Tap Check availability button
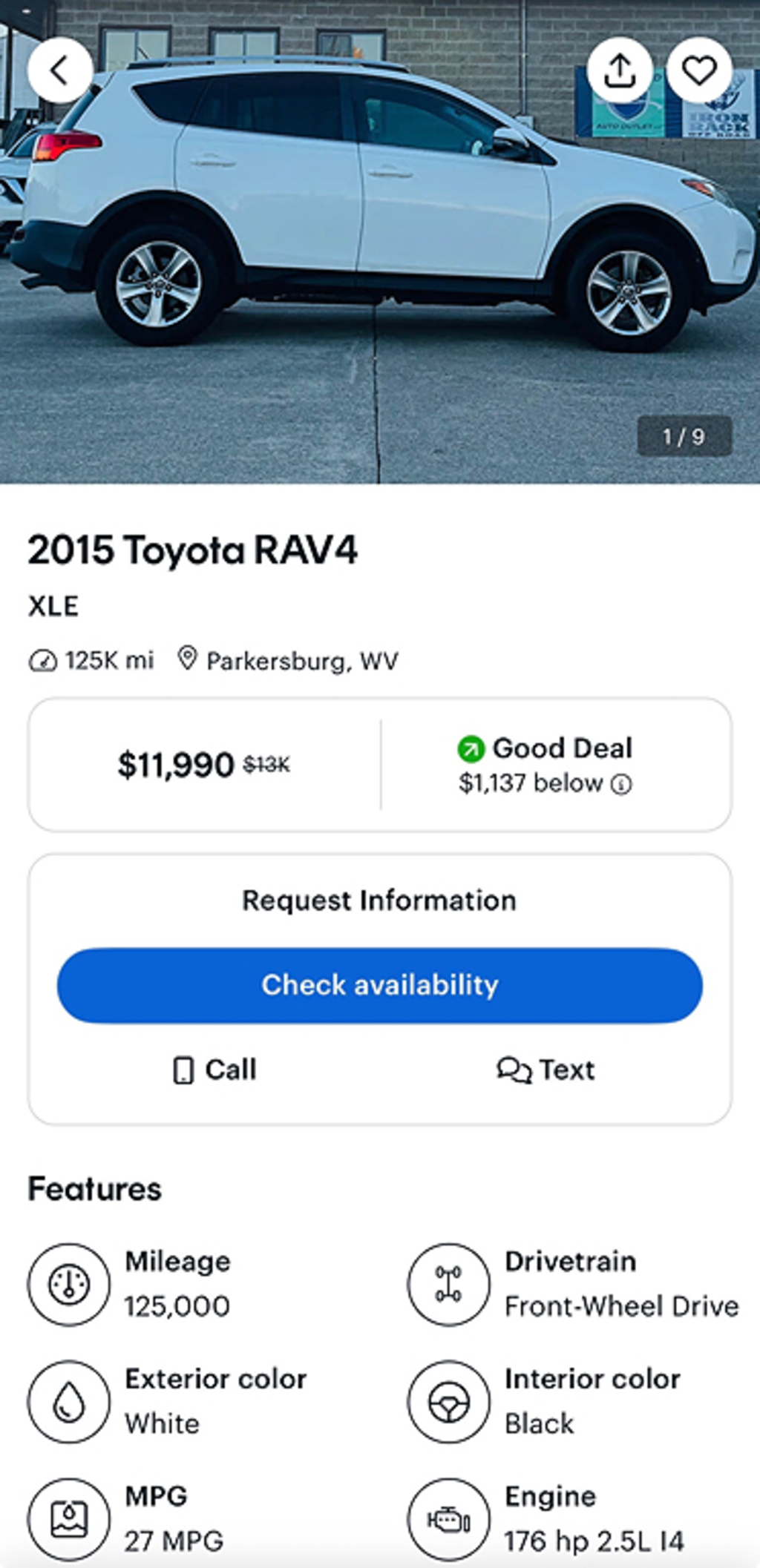 coord(379,985)
